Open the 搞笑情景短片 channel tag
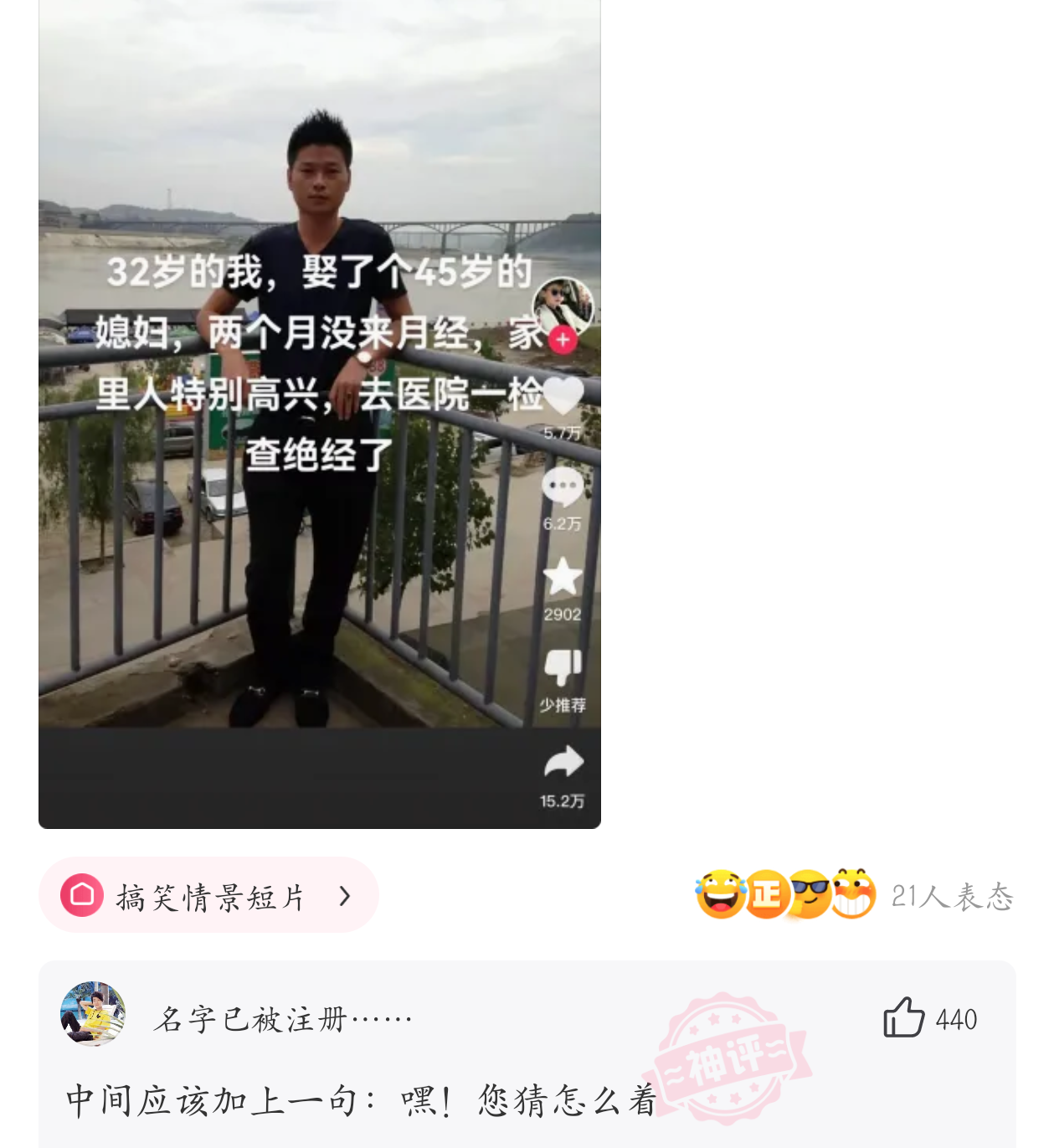This screenshot has height=1148, width=1054. (x=209, y=896)
